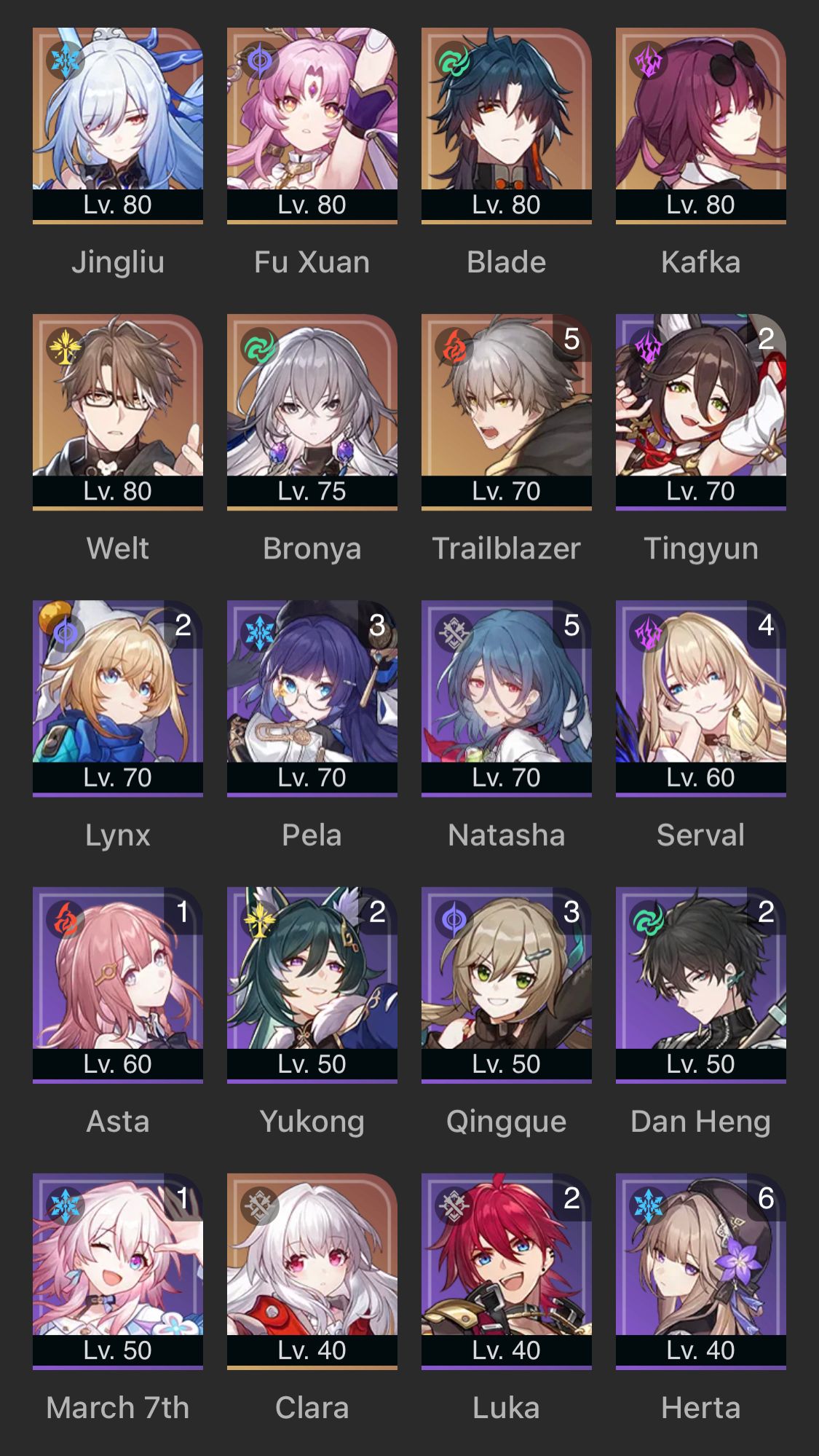View the Pela character tile

(312, 696)
